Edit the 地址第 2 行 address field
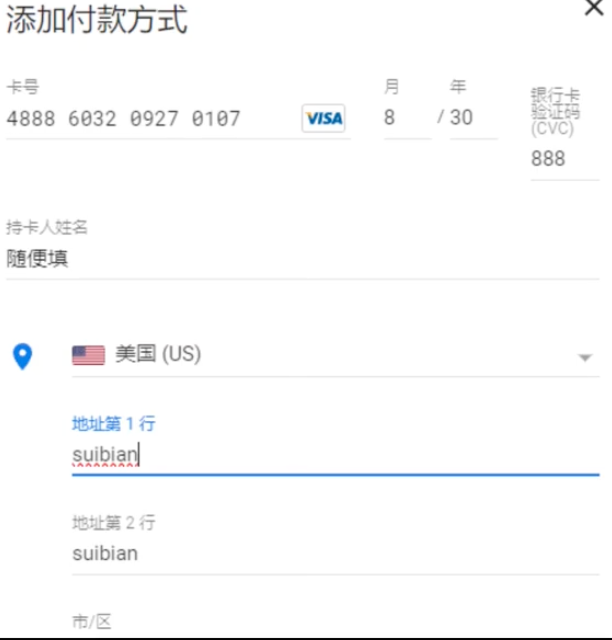Screen dimensions: 612x640 pyautogui.click(x=334, y=553)
